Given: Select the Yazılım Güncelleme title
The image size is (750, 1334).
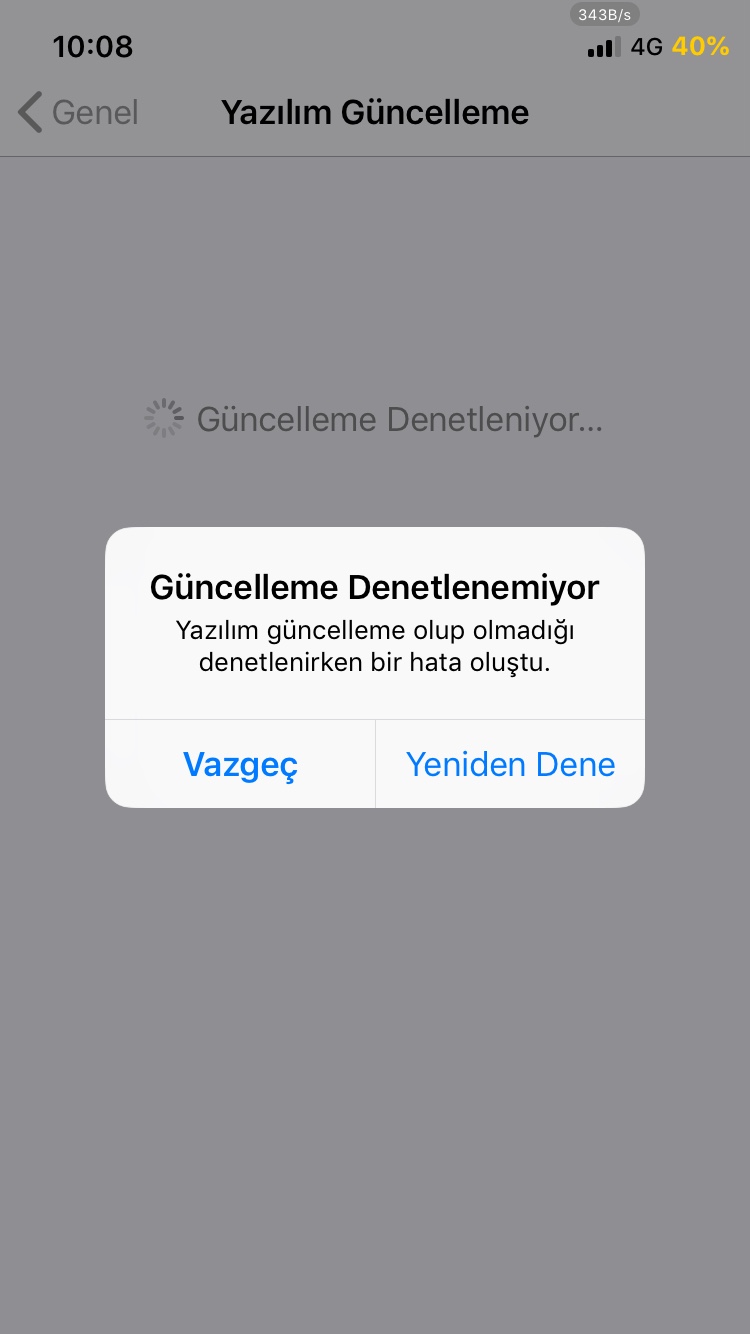Looking at the screenshot, I should pyautogui.click(x=375, y=112).
